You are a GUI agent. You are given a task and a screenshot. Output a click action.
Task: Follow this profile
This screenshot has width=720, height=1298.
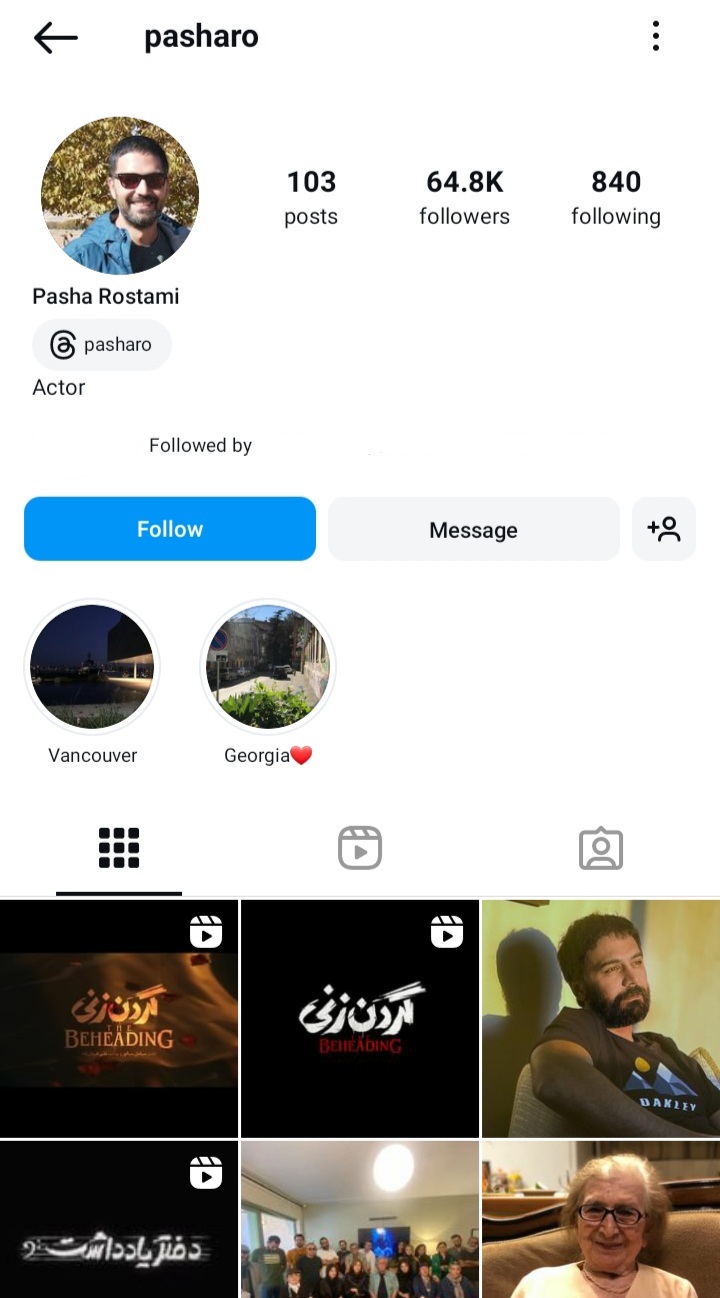pyautogui.click(x=170, y=529)
